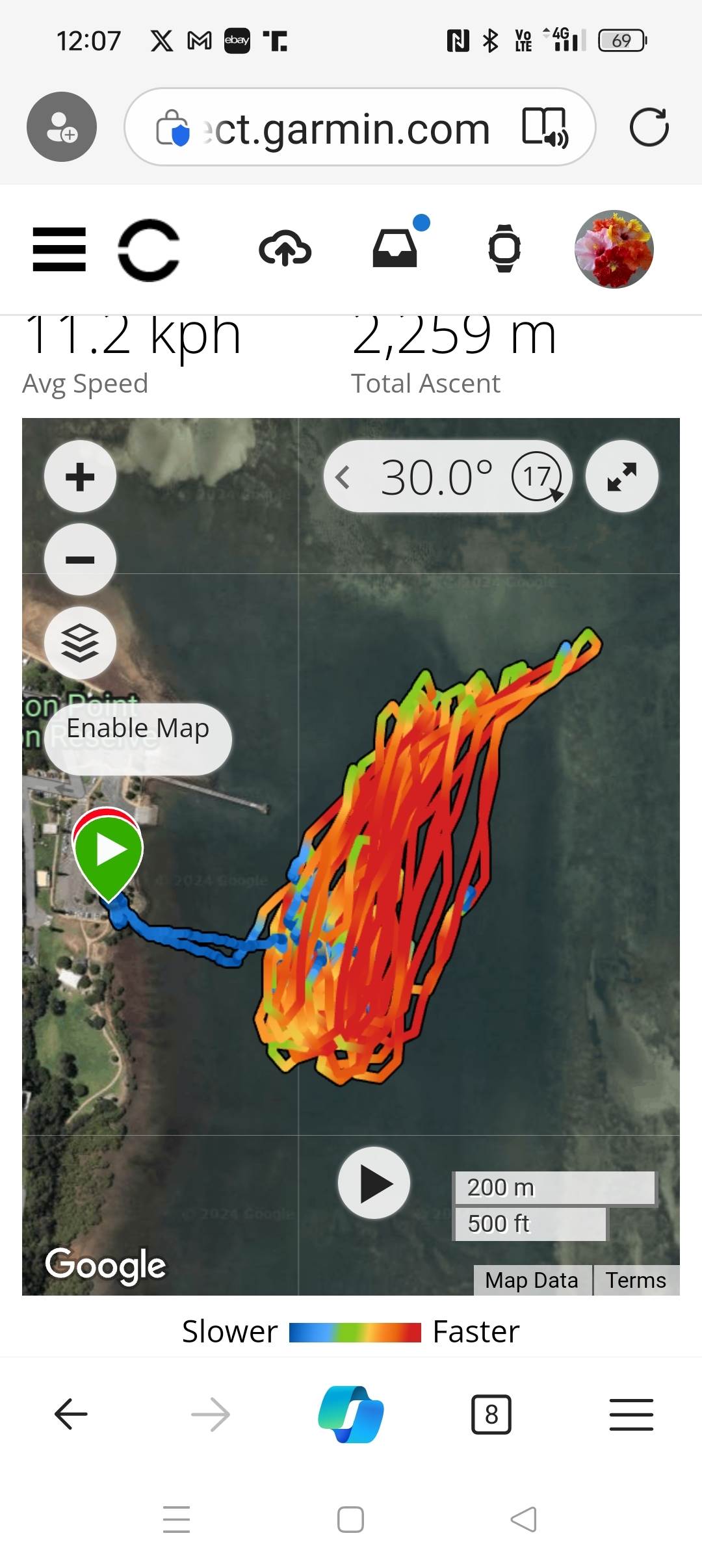
Task: Open the Garmin Connect hamburger menu
Action: pyautogui.click(x=59, y=250)
